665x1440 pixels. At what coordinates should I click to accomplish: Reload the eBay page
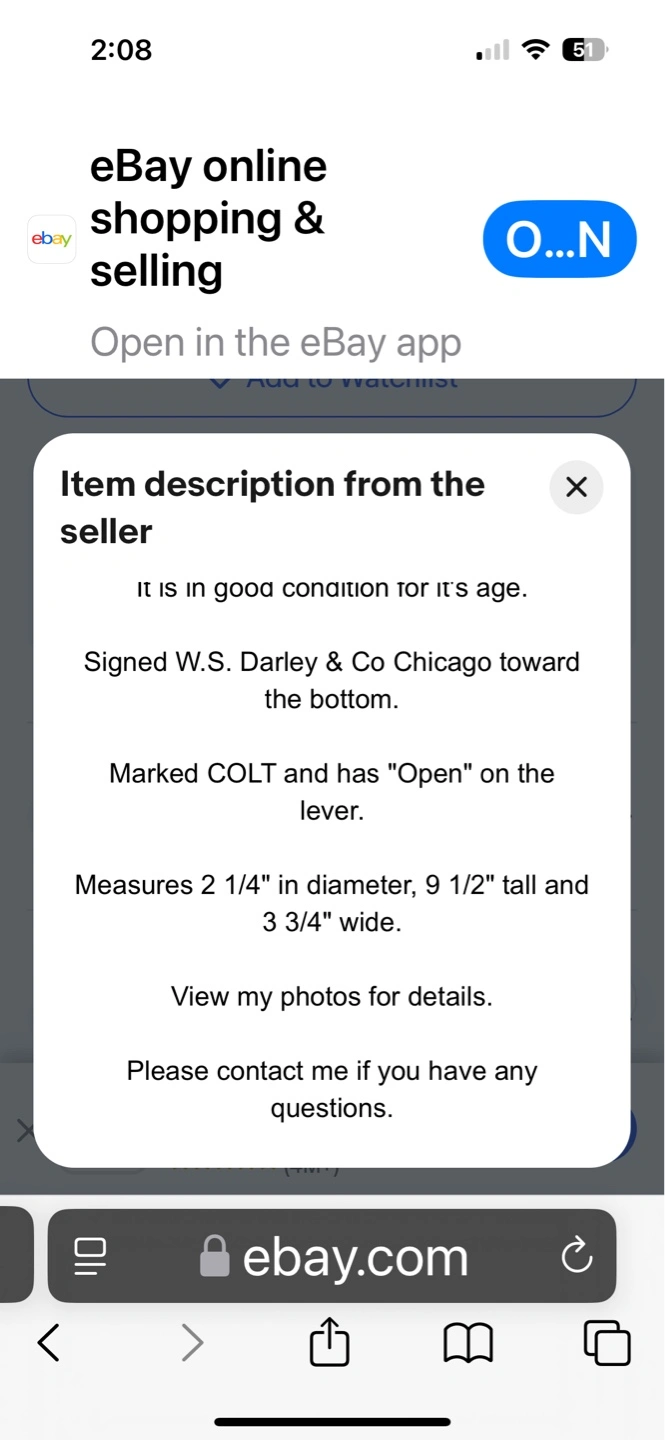coord(577,1257)
